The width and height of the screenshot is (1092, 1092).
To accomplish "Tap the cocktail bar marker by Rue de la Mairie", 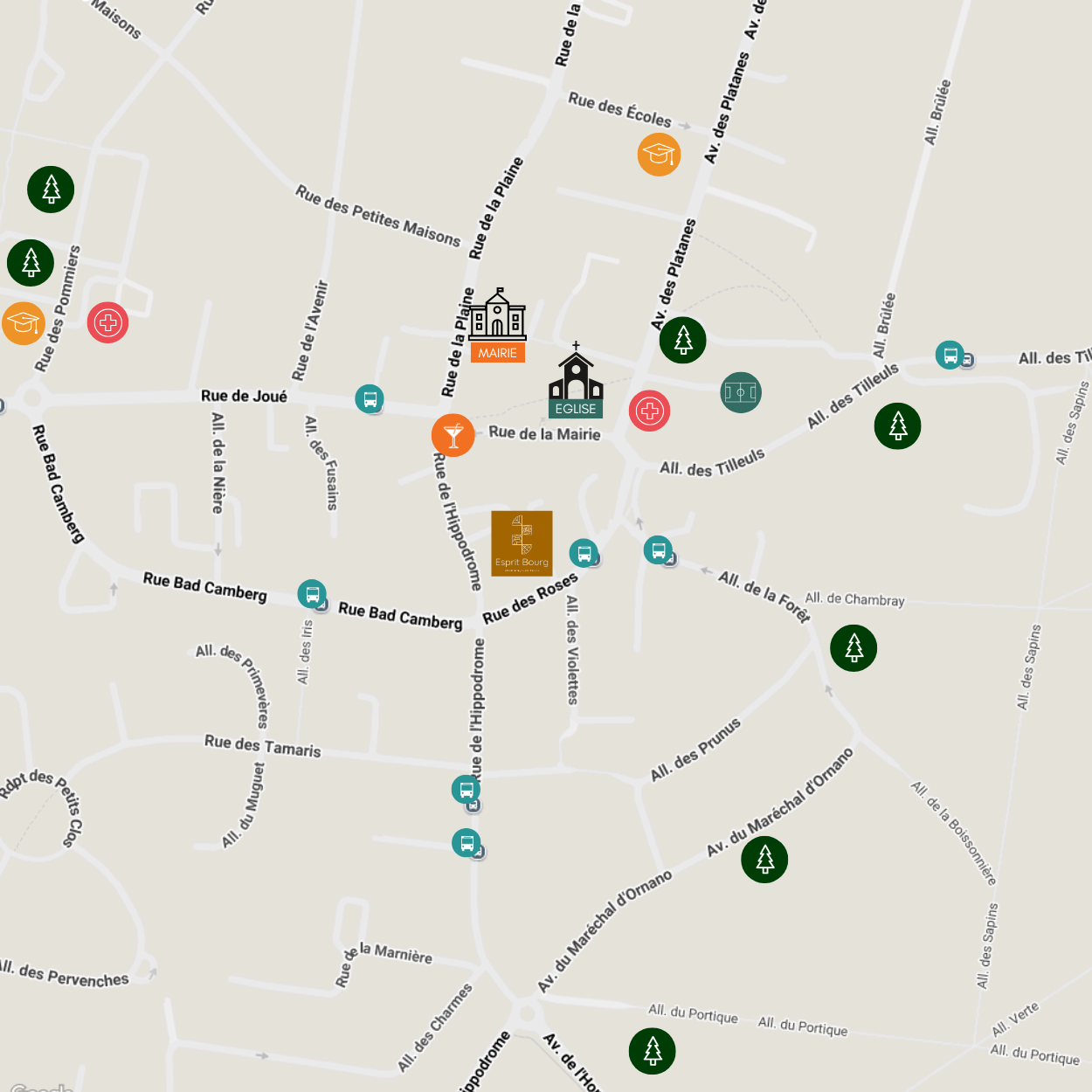I will click(453, 434).
